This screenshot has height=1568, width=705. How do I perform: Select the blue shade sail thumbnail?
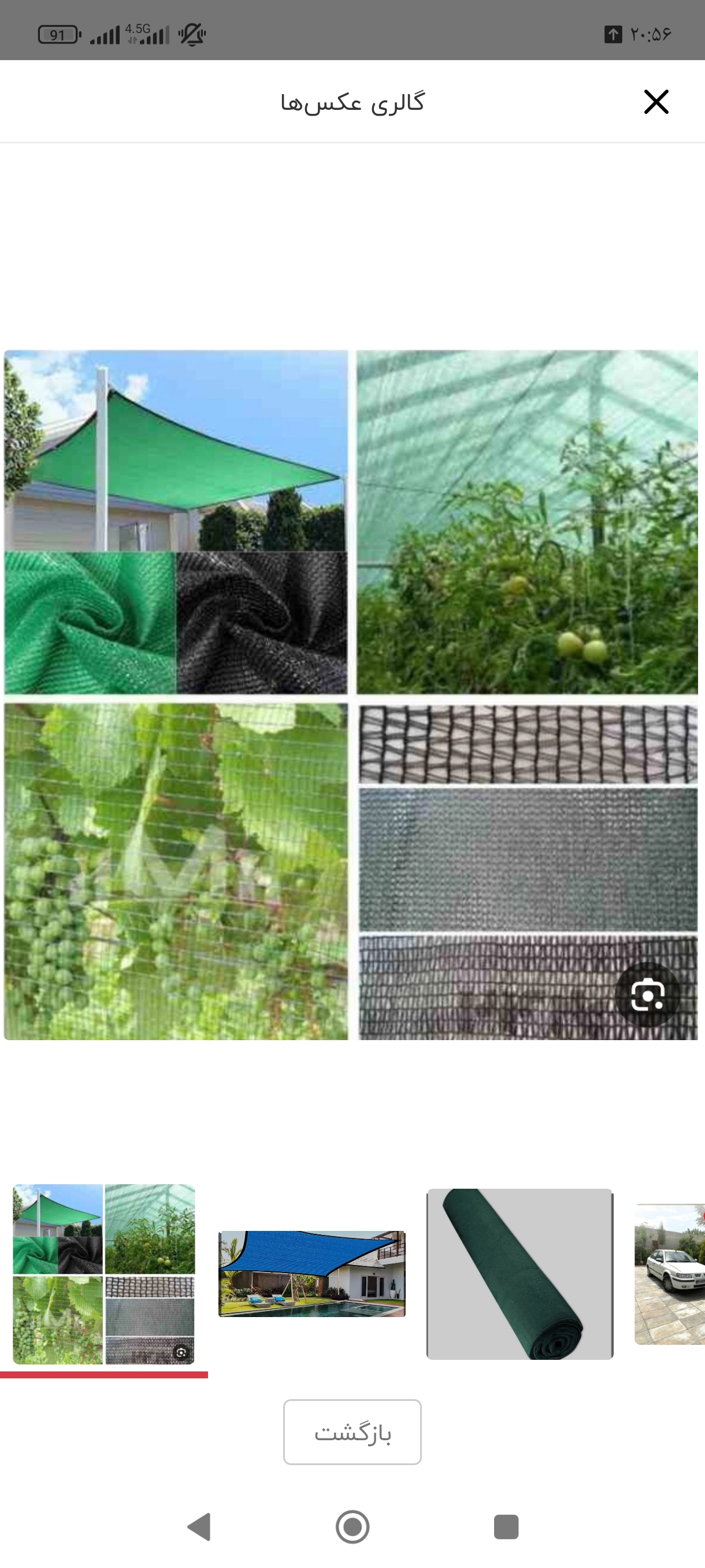(311, 1273)
